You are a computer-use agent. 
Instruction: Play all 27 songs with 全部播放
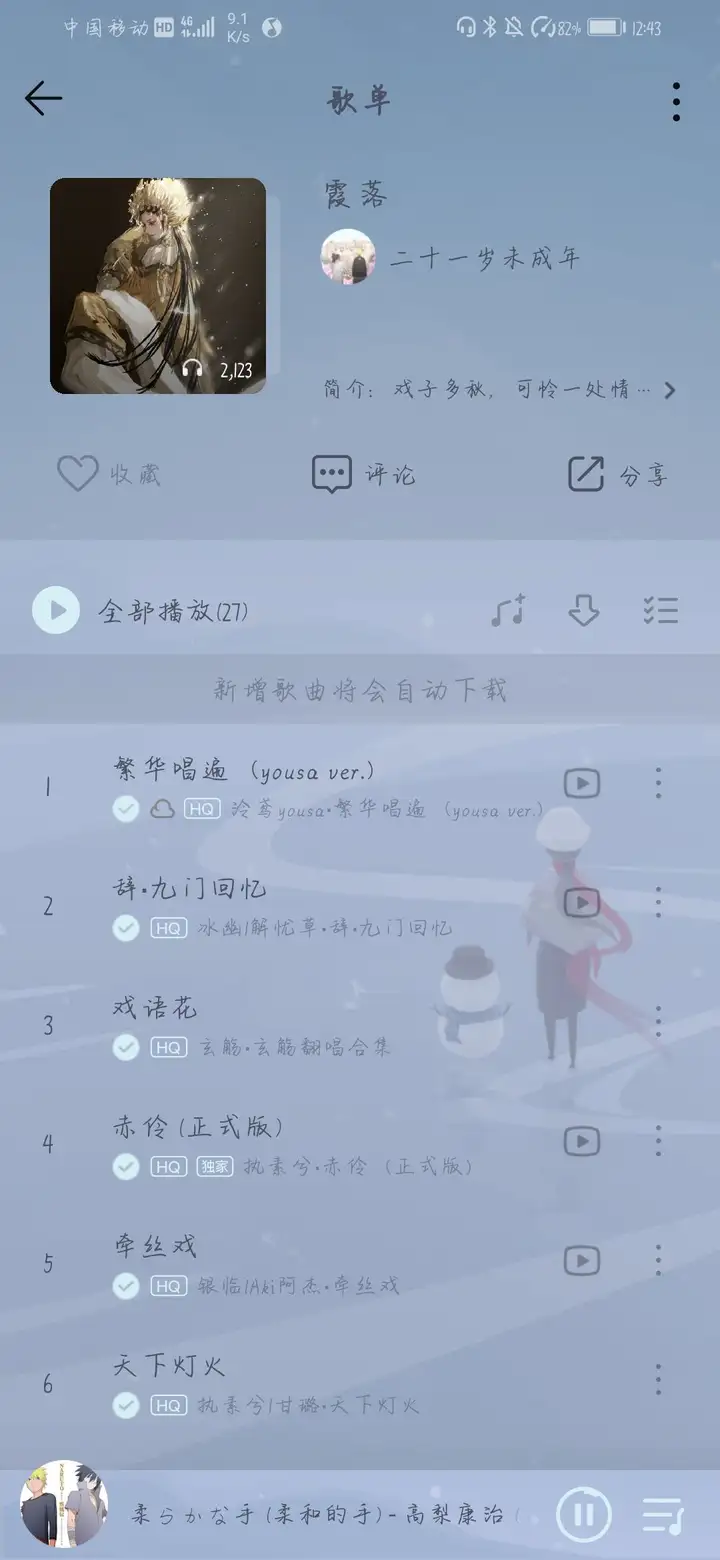click(140, 610)
